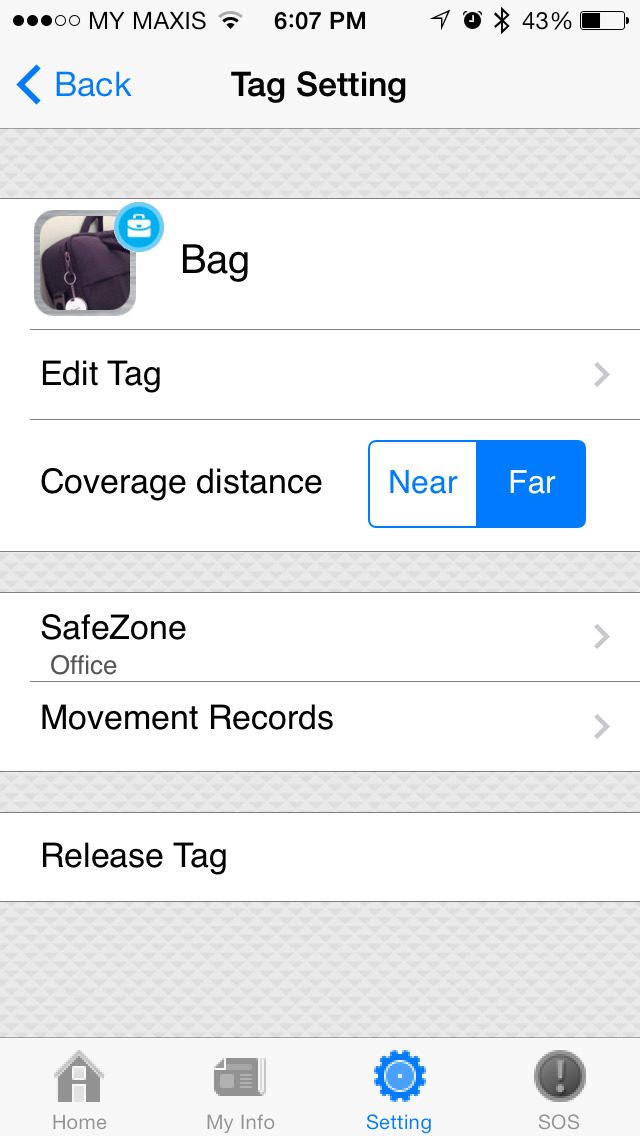
Task: Open Edit Tag
Action: pos(320,375)
